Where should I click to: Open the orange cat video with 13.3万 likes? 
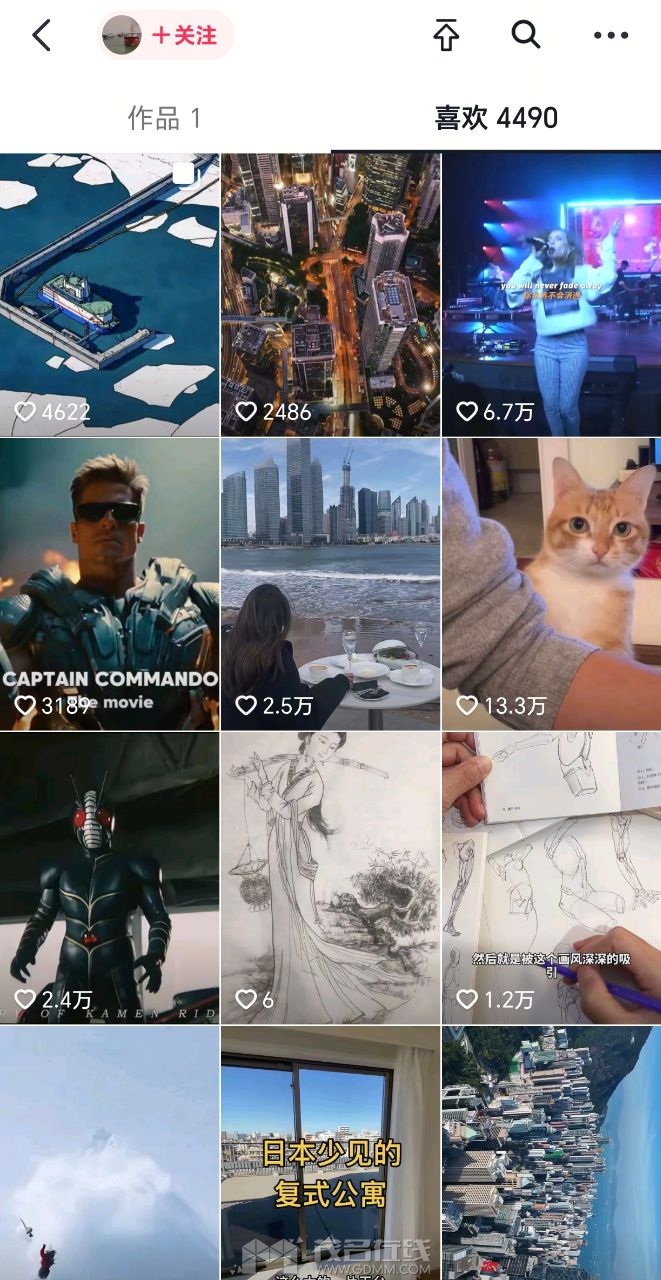coord(551,584)
